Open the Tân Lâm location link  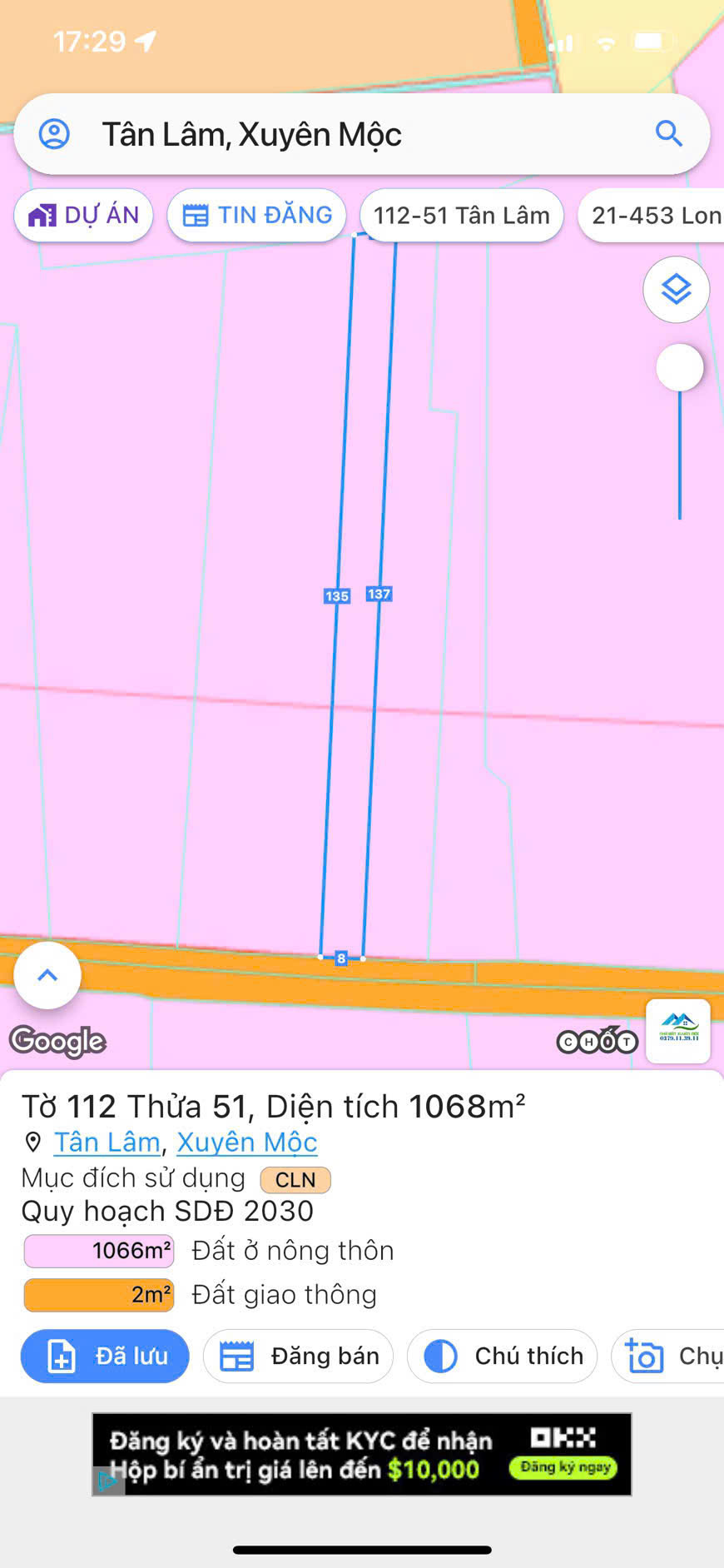pos(107,1142)
